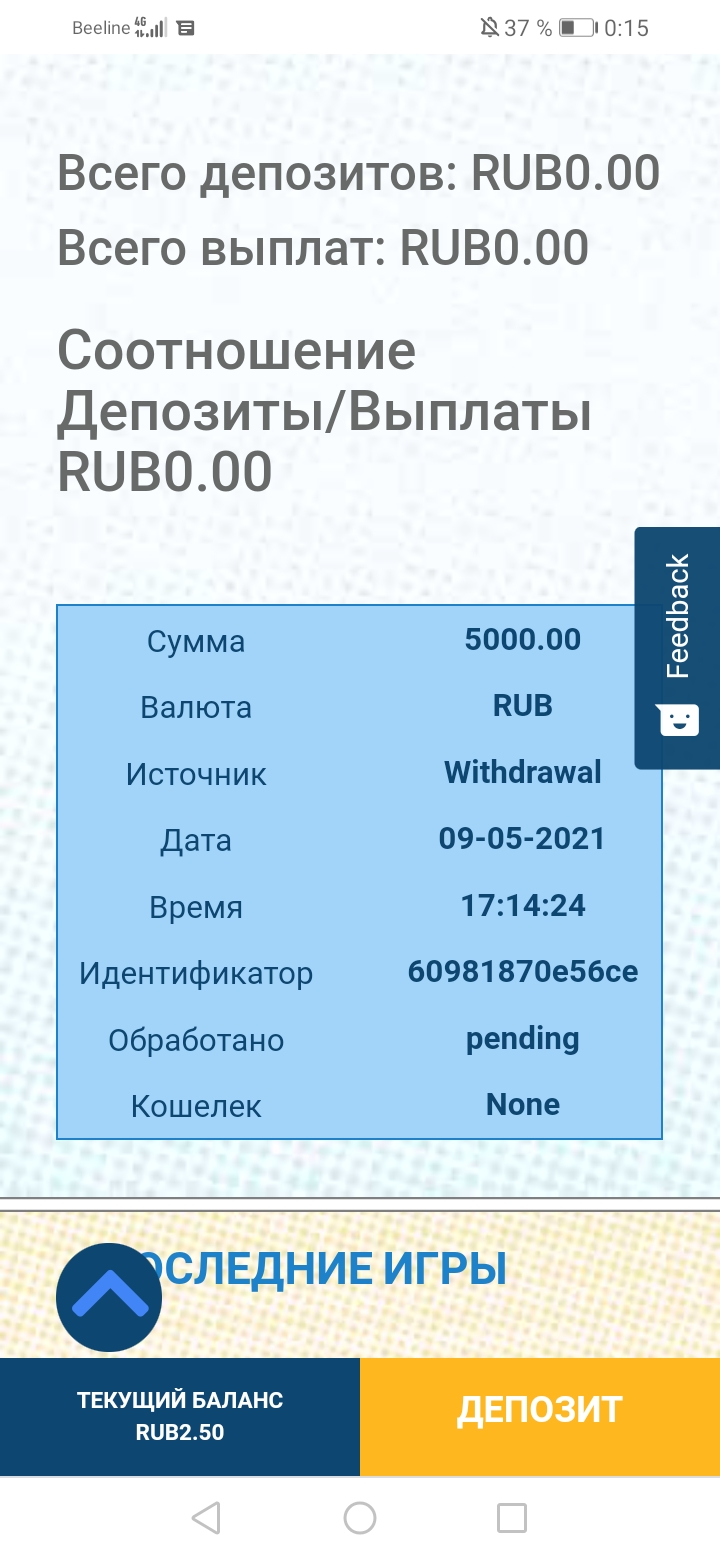Go to the system home screen
The width and height of the screenshot is (720, 1560).
pos(360,1518)
